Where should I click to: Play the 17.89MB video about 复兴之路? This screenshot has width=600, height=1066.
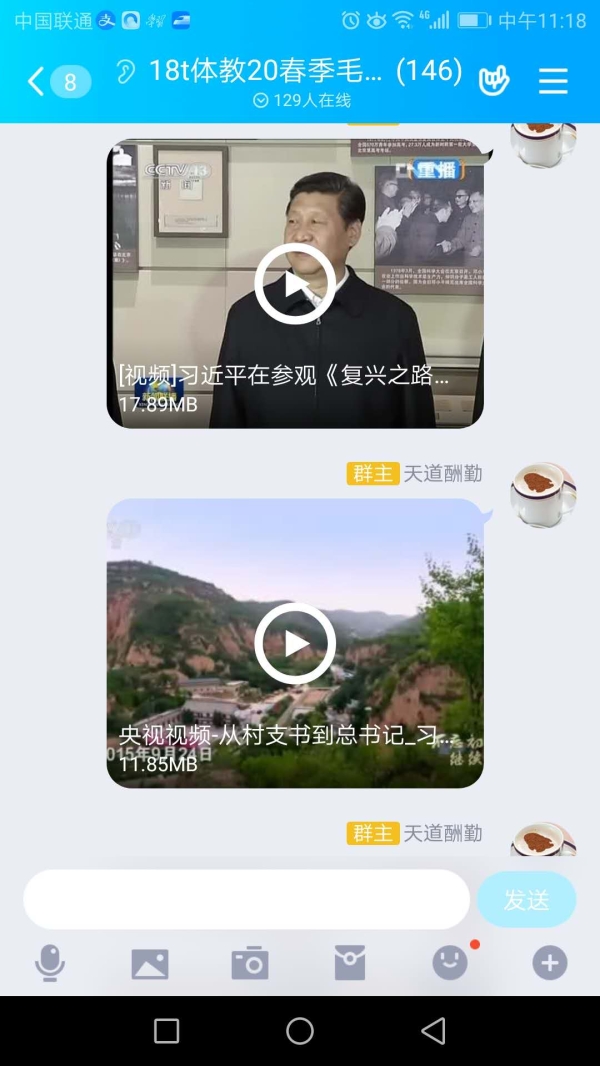tap(295, 284)
